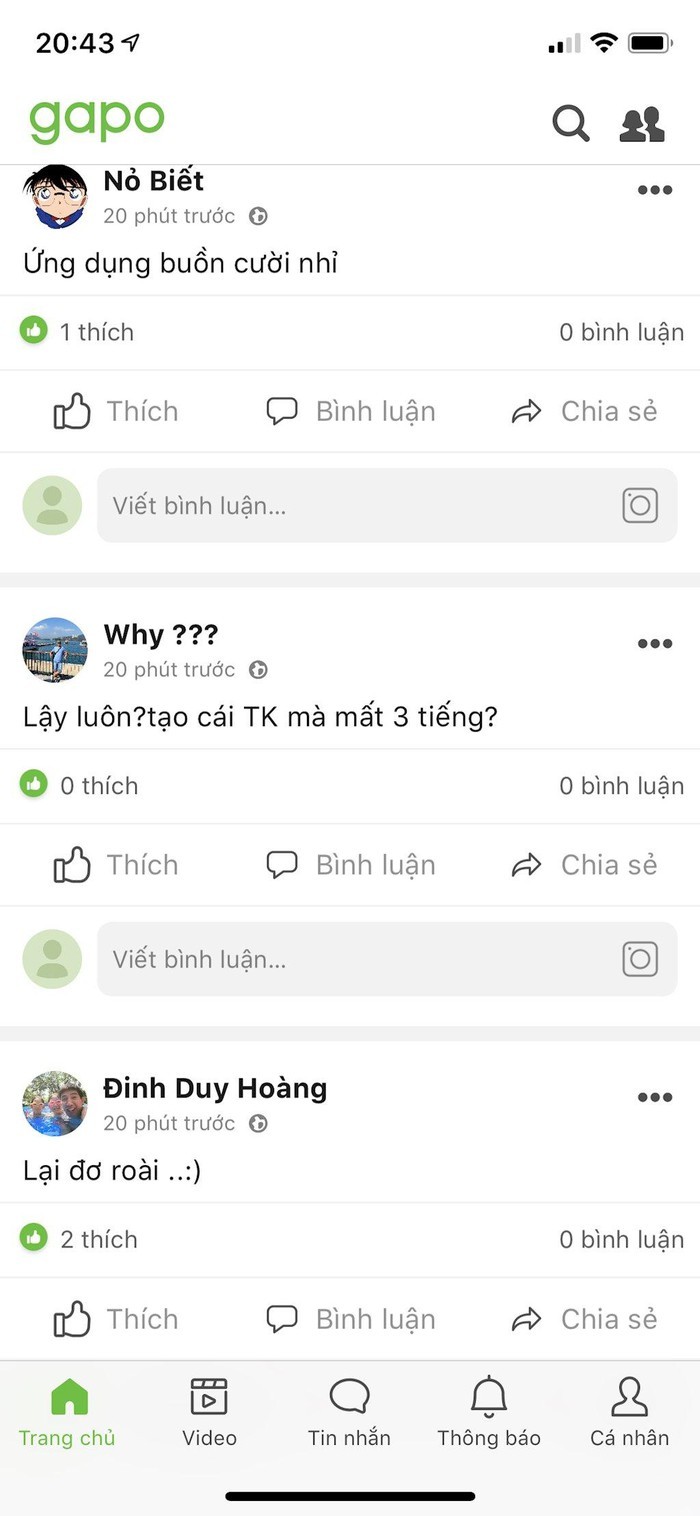Open the friends icon in the header
Viewport: 700px width, 1516px height.
[642, 124]
